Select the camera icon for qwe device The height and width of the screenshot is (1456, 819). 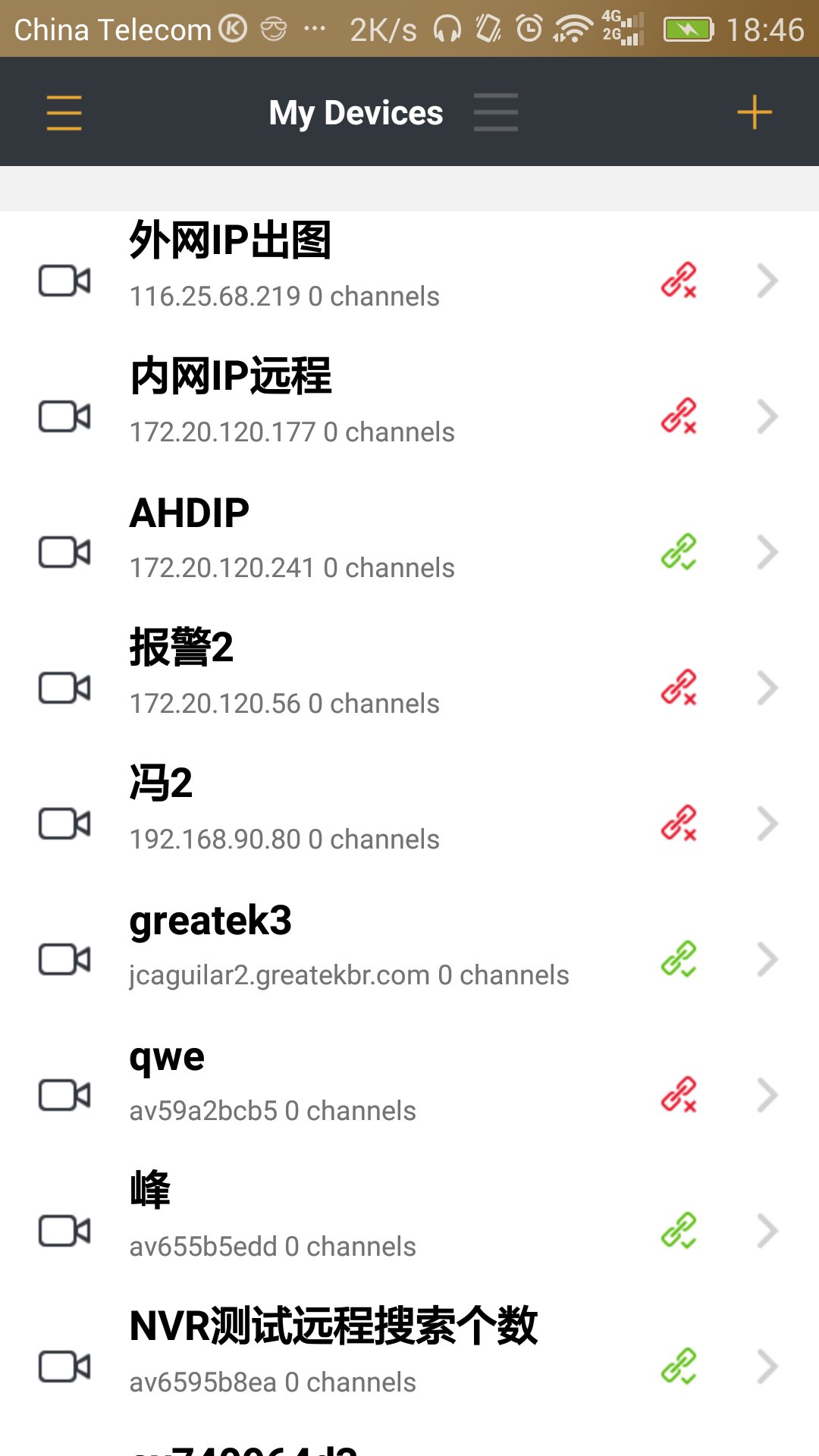[64, 1095]
